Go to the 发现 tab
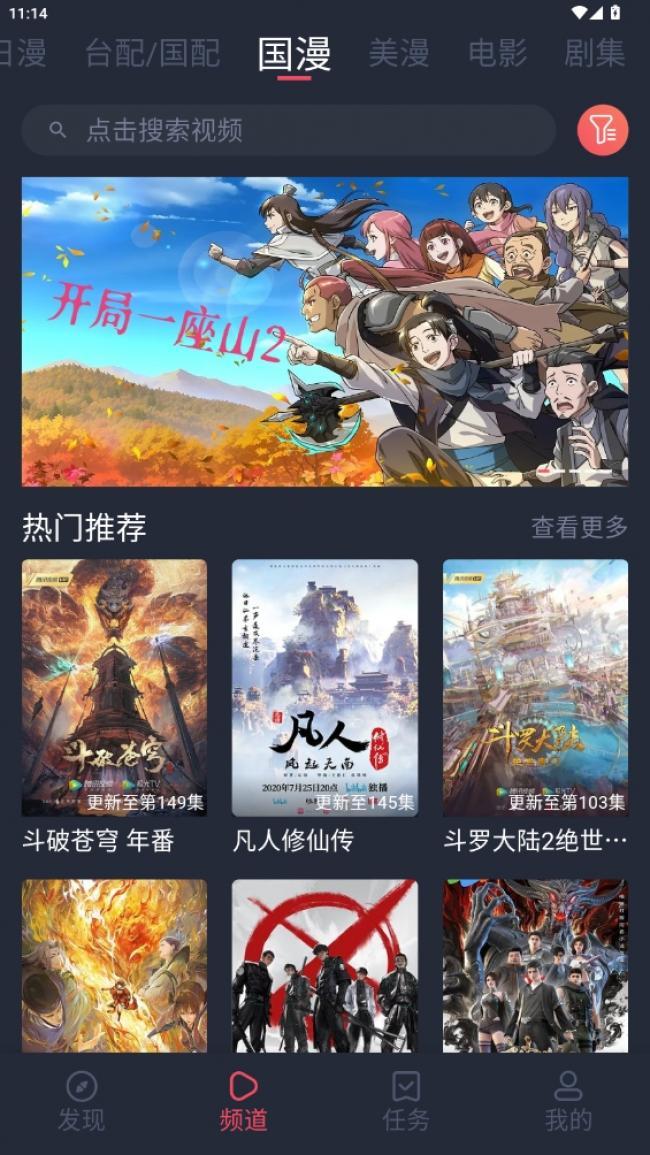650x1155 pixels. coord(81,1102)
